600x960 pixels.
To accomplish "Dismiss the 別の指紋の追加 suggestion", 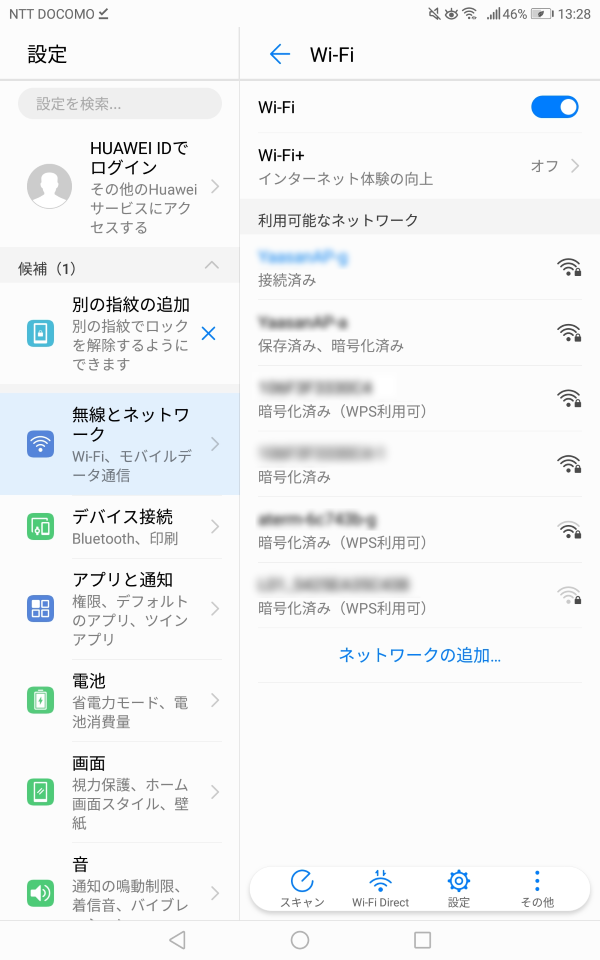I will coord(209,333).
